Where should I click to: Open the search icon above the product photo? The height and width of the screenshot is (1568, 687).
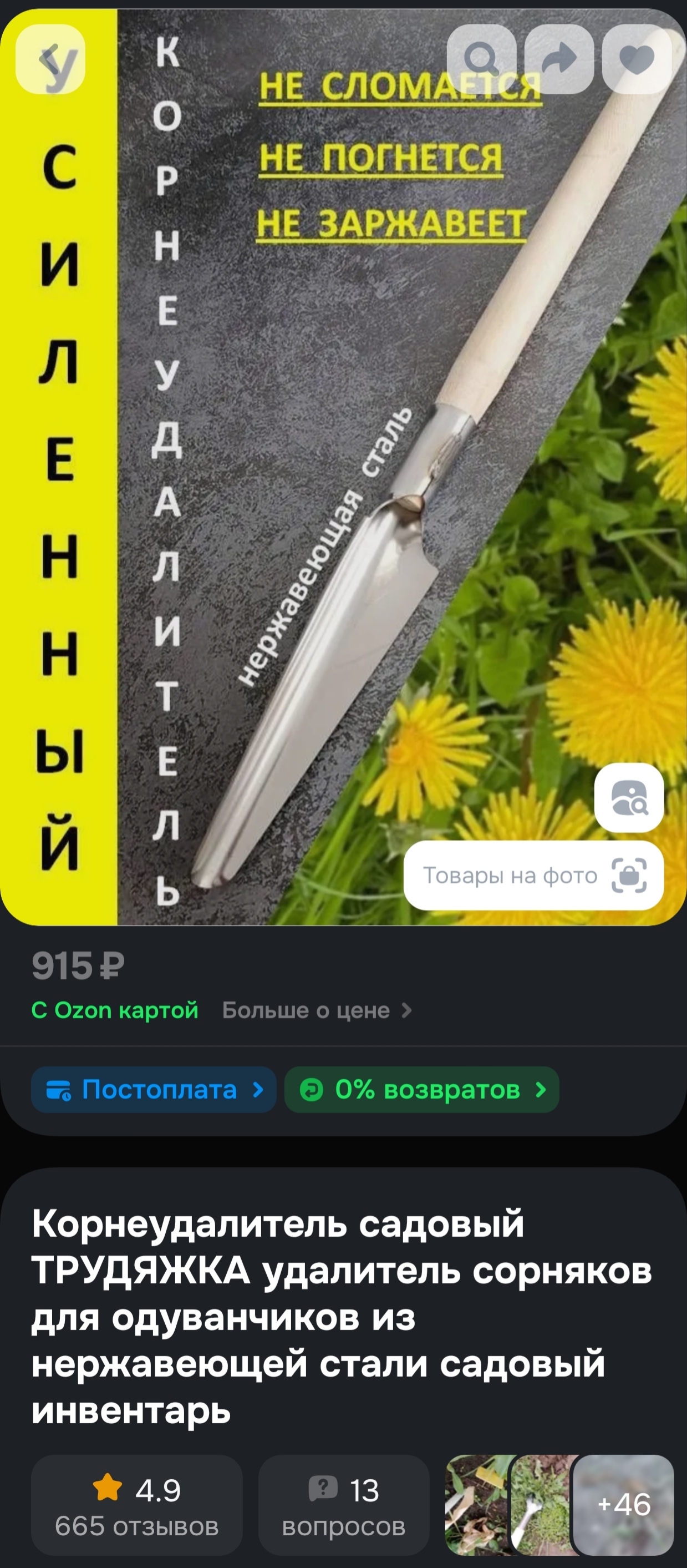[481, 59]
